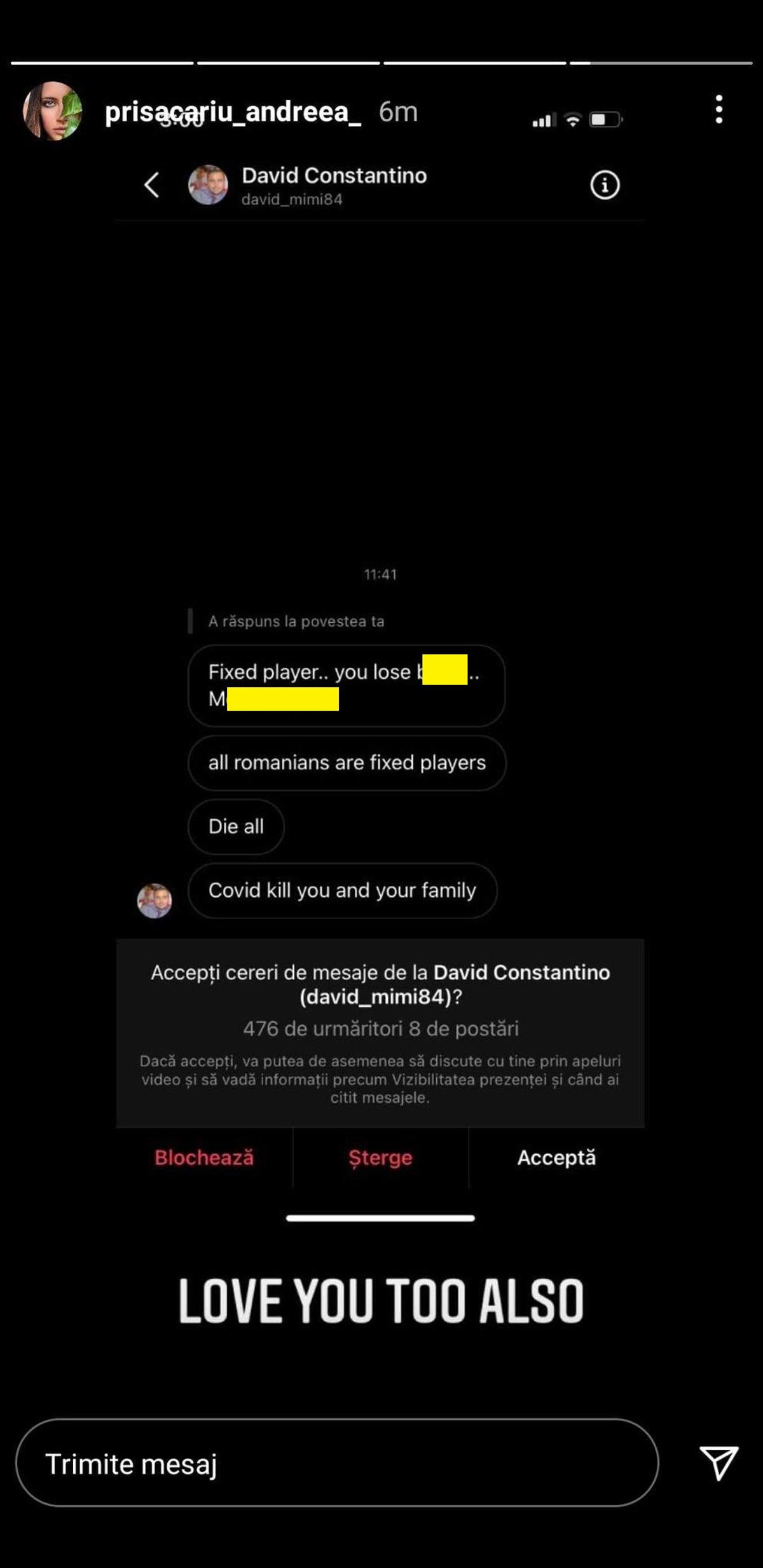Screen dimensions: 763x1568
Task: Open prisacariu_andreea_ profile from the username
Action: (x=233, y=112)
